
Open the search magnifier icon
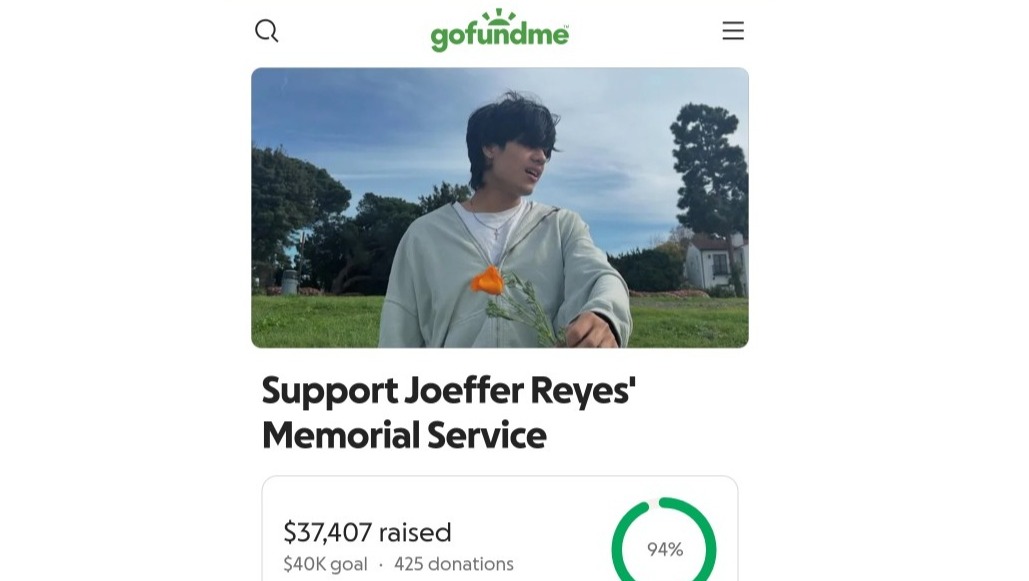(x=267, y=31)
